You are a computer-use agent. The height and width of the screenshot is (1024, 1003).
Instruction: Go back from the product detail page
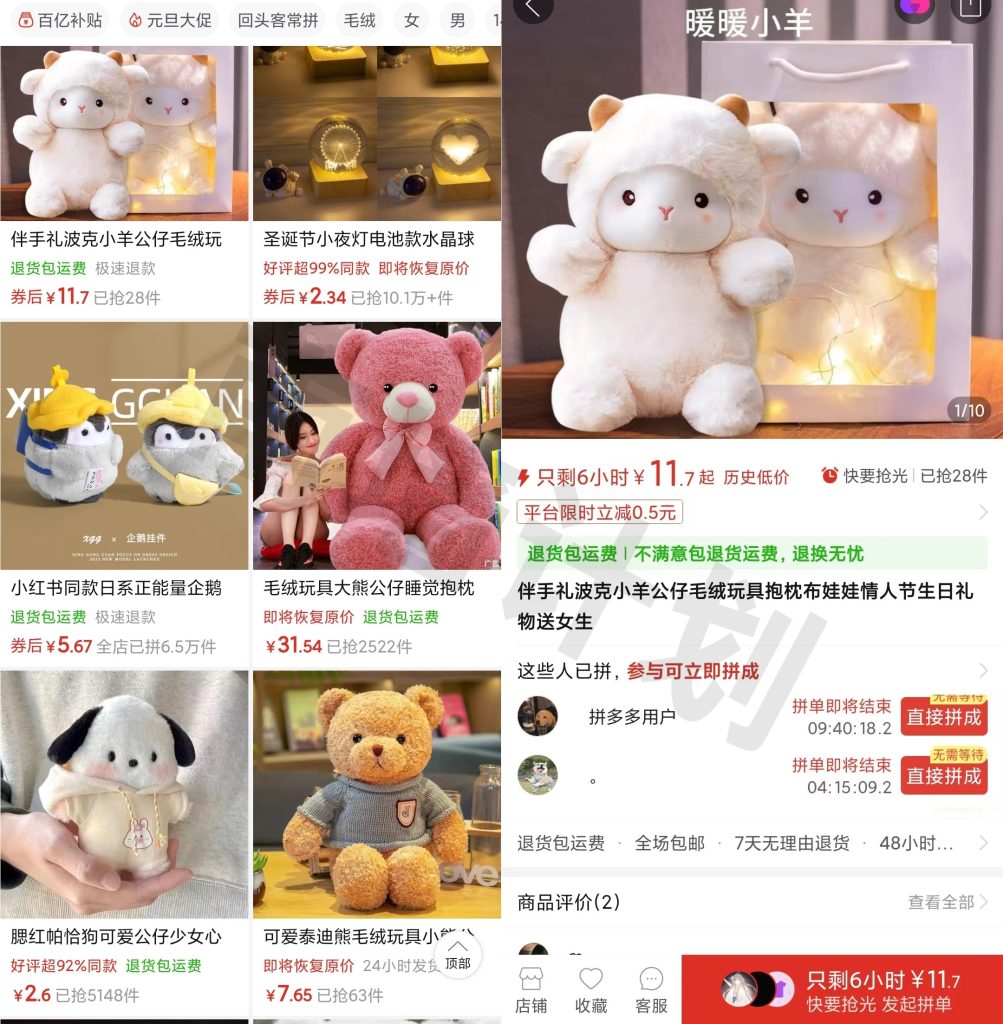(x=533, y=8)
